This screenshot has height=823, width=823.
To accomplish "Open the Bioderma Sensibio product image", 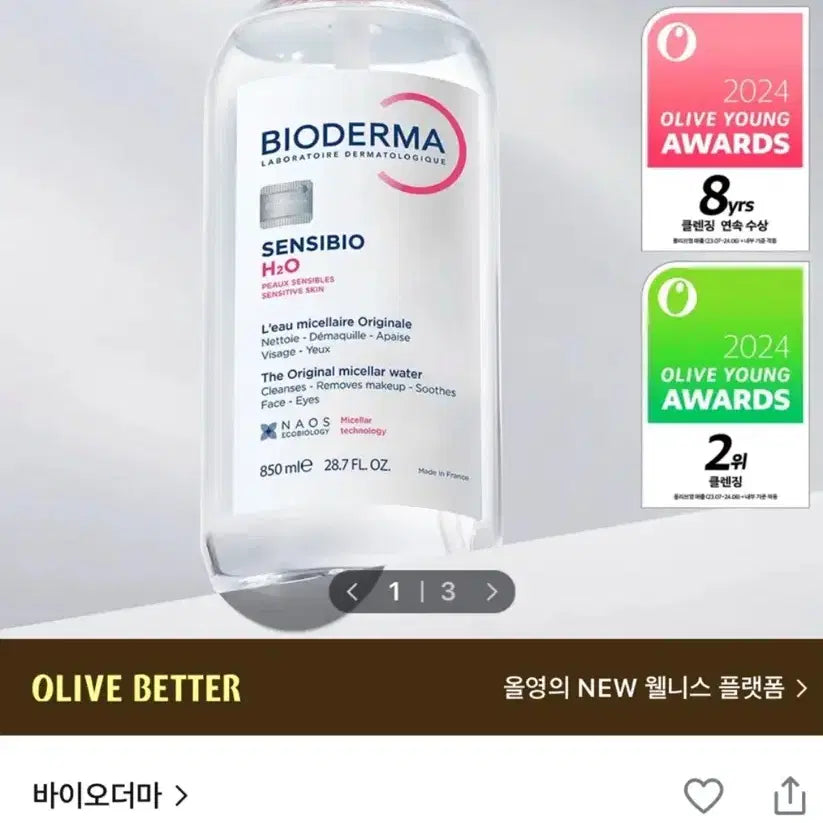I will (352, 300).
